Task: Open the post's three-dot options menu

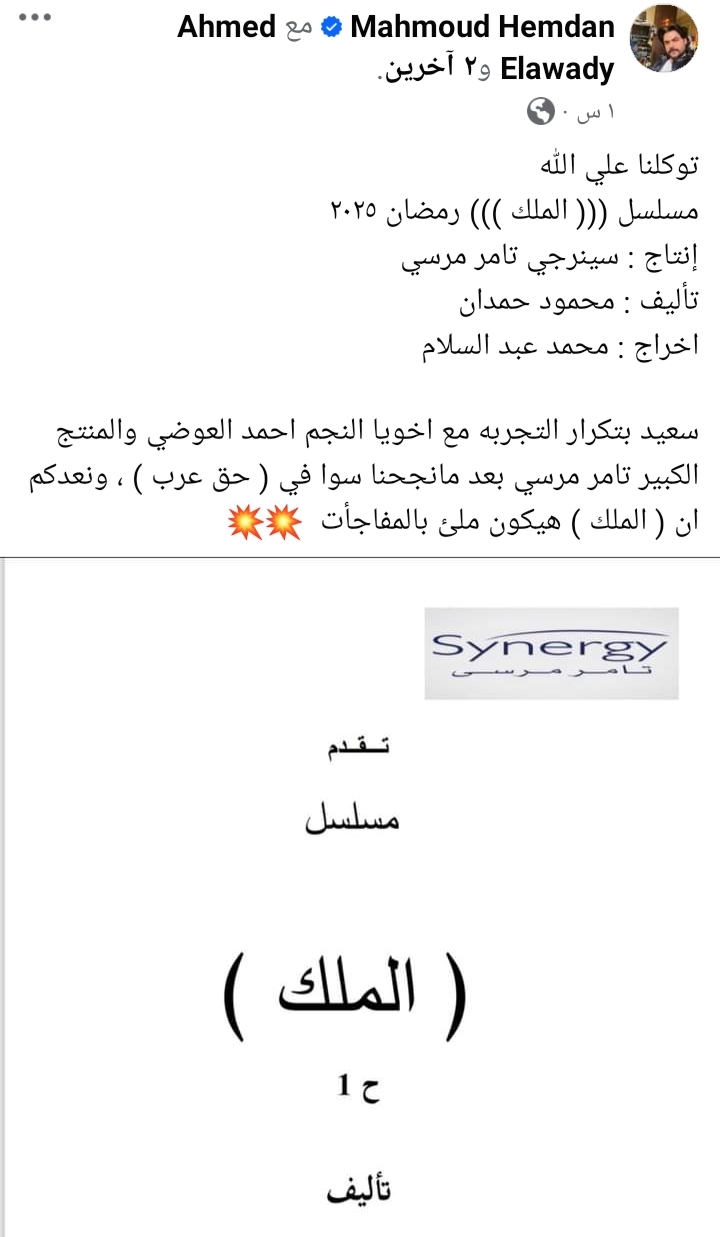Action: (x=34, y=19)
